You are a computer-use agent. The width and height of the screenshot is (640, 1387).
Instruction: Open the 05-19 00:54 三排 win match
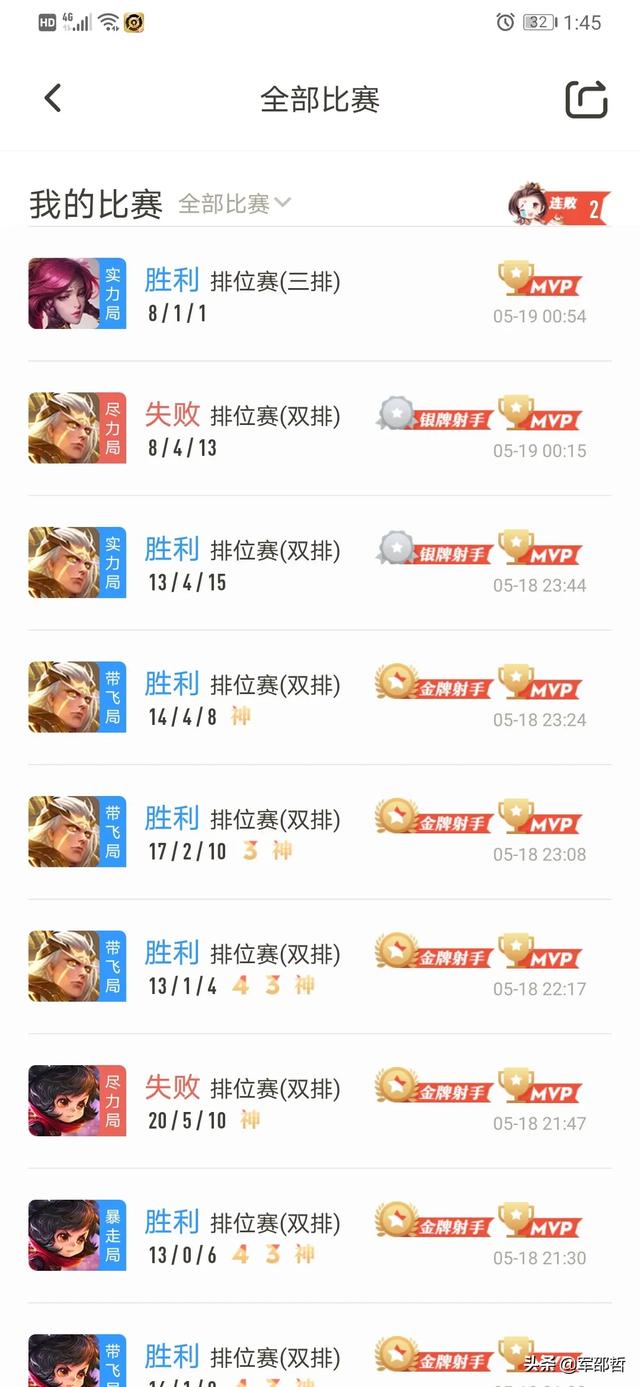pyautogui.click(x=320, y=294)
